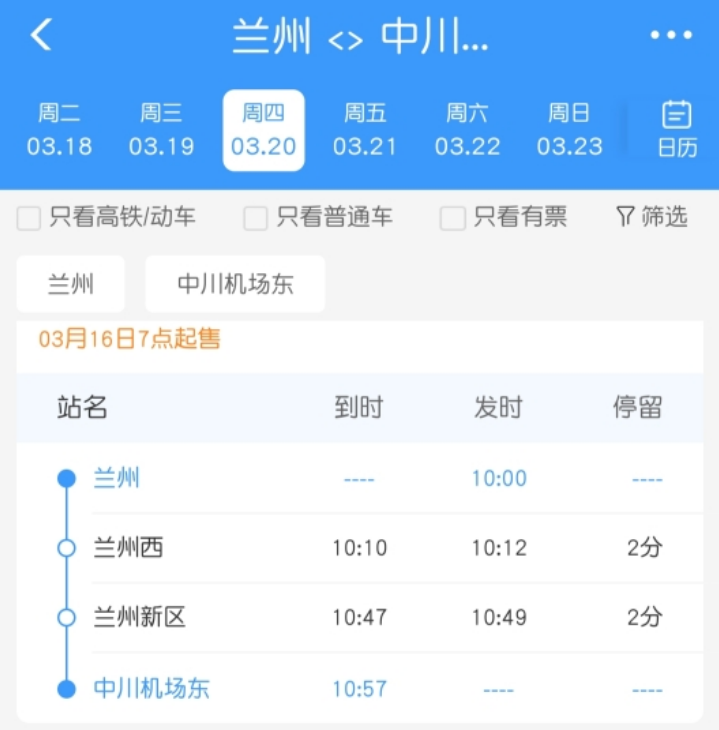Image resolution: width=719 pixels, height=730 pixels.
Task: Select Tuesday 03.18 date tab
Action: coord(60,130)
